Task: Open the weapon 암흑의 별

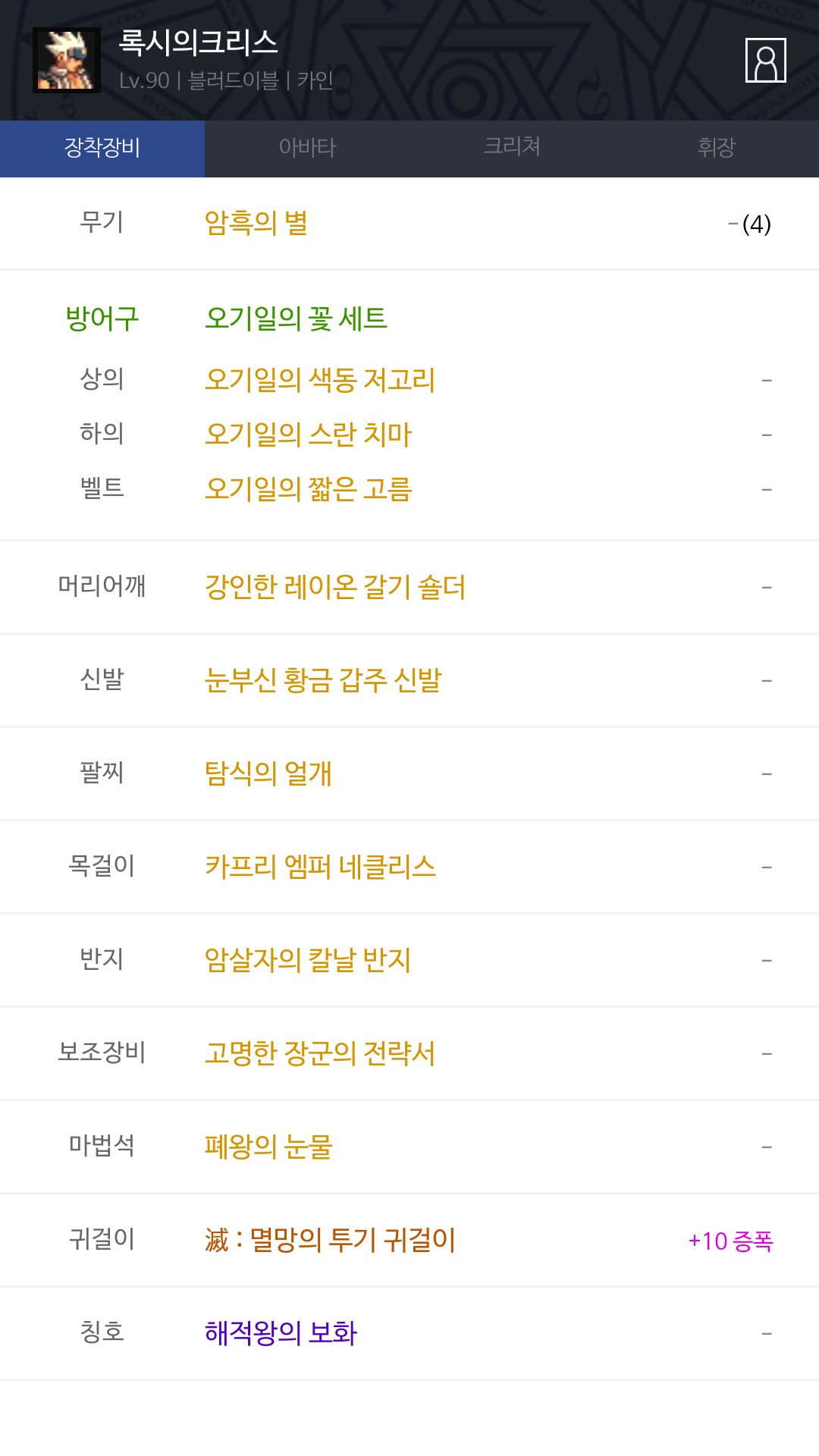Action: (x=256, y=223)
